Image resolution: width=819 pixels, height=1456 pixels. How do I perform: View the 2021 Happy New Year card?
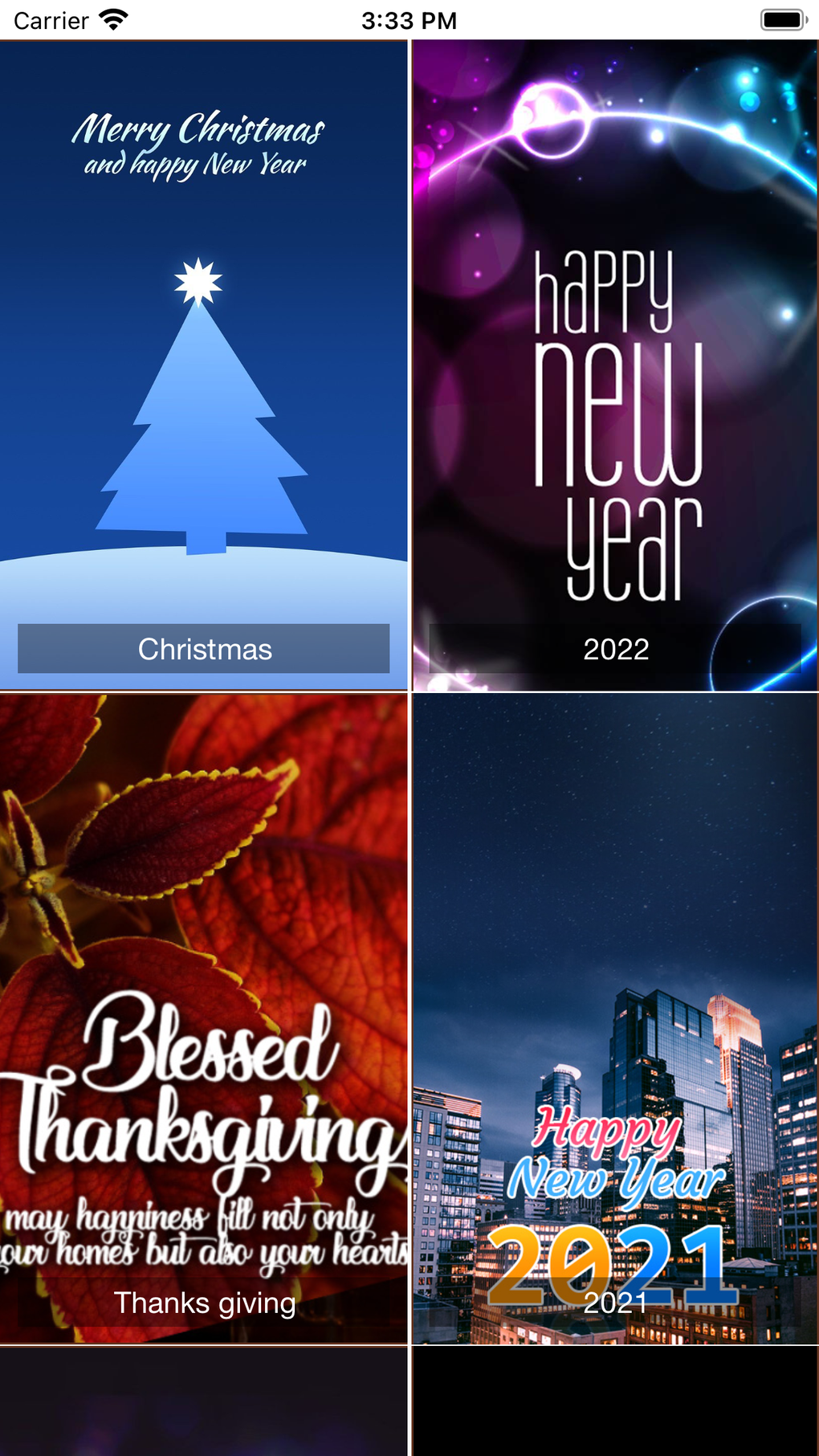tap(615, 1018)
